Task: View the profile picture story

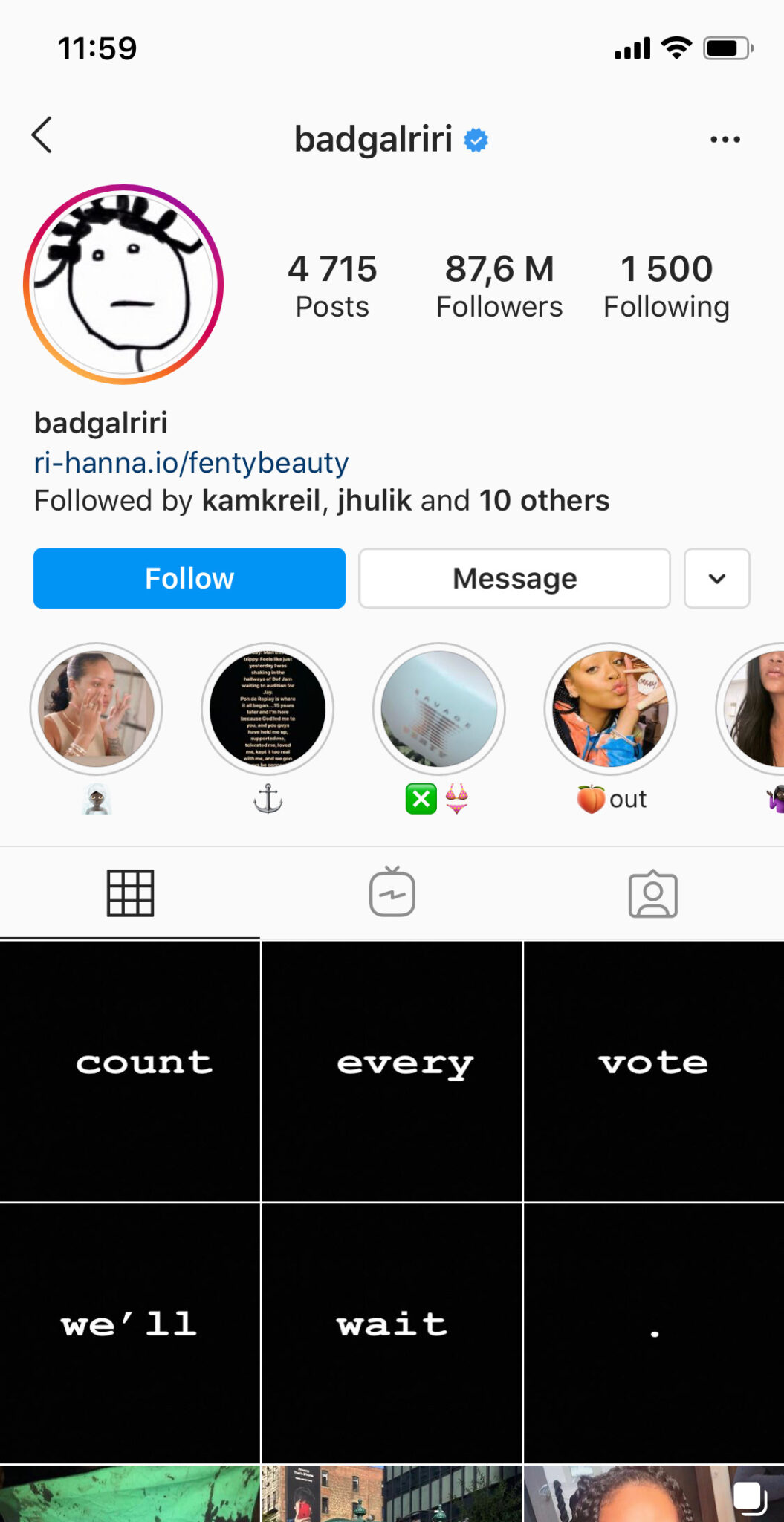Action: 123,284
